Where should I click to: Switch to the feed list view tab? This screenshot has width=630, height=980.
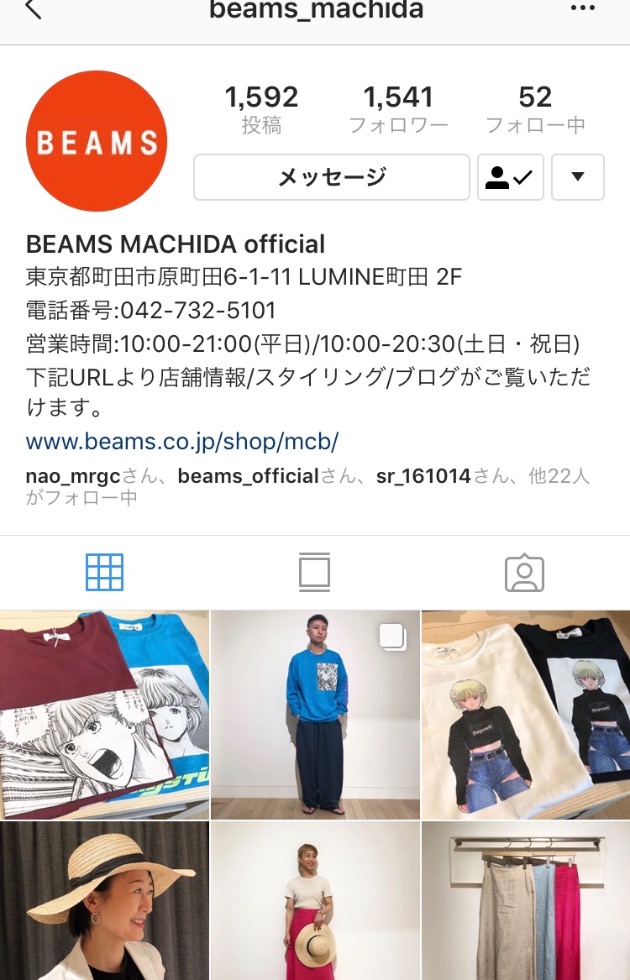(x=314, y=572)
